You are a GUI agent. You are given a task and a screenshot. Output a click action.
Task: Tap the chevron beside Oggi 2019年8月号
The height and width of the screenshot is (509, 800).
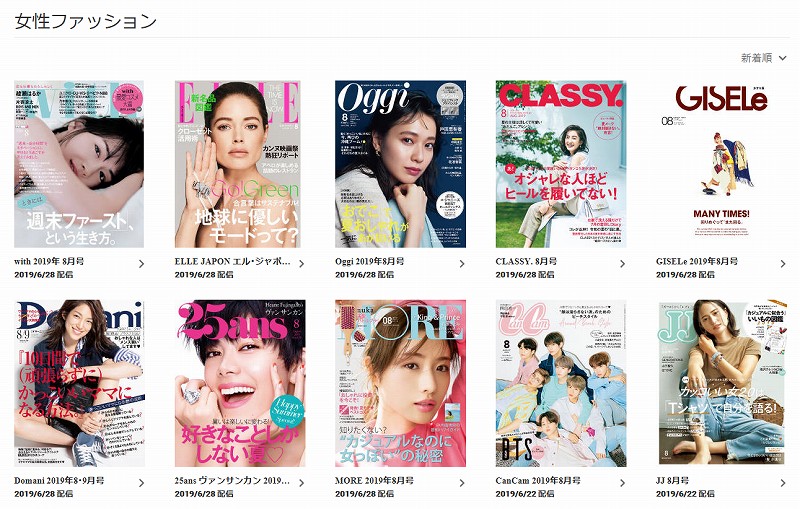(x=462, y=264)
